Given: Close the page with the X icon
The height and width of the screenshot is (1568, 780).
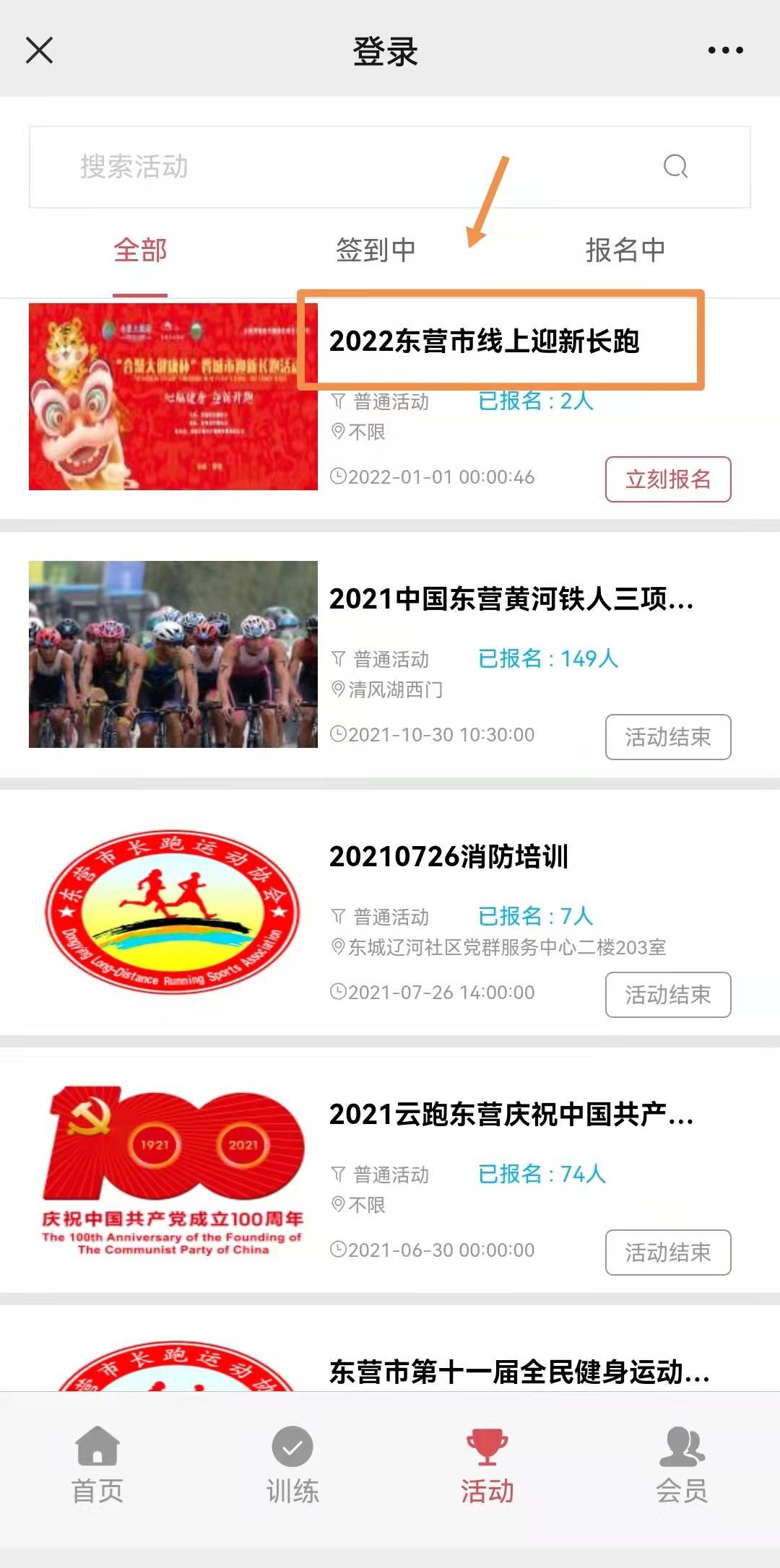Looking at the screenshot, I should [x=39, y=51].
